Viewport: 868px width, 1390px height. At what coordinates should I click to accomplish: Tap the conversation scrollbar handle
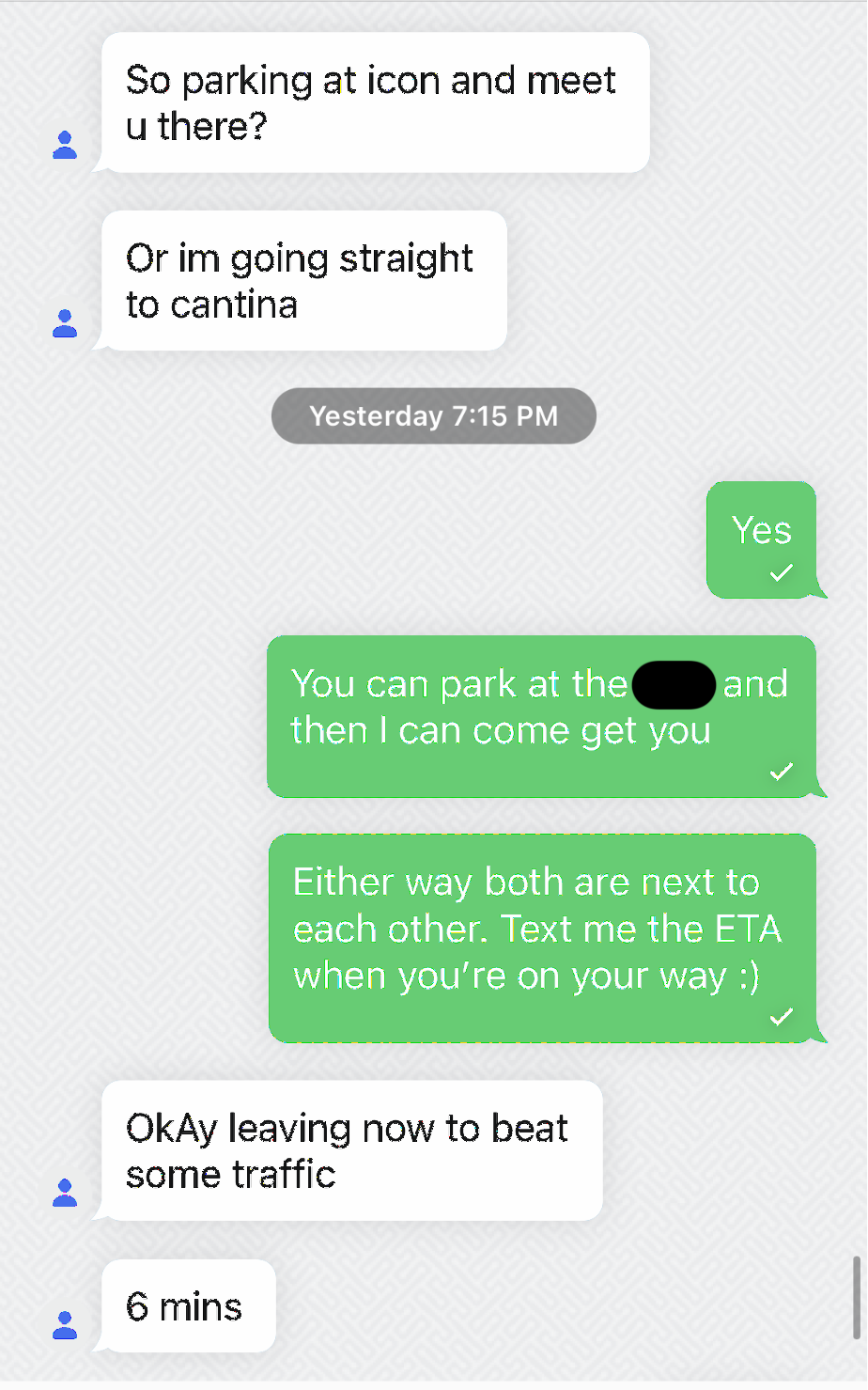(x=856, y=1297)
